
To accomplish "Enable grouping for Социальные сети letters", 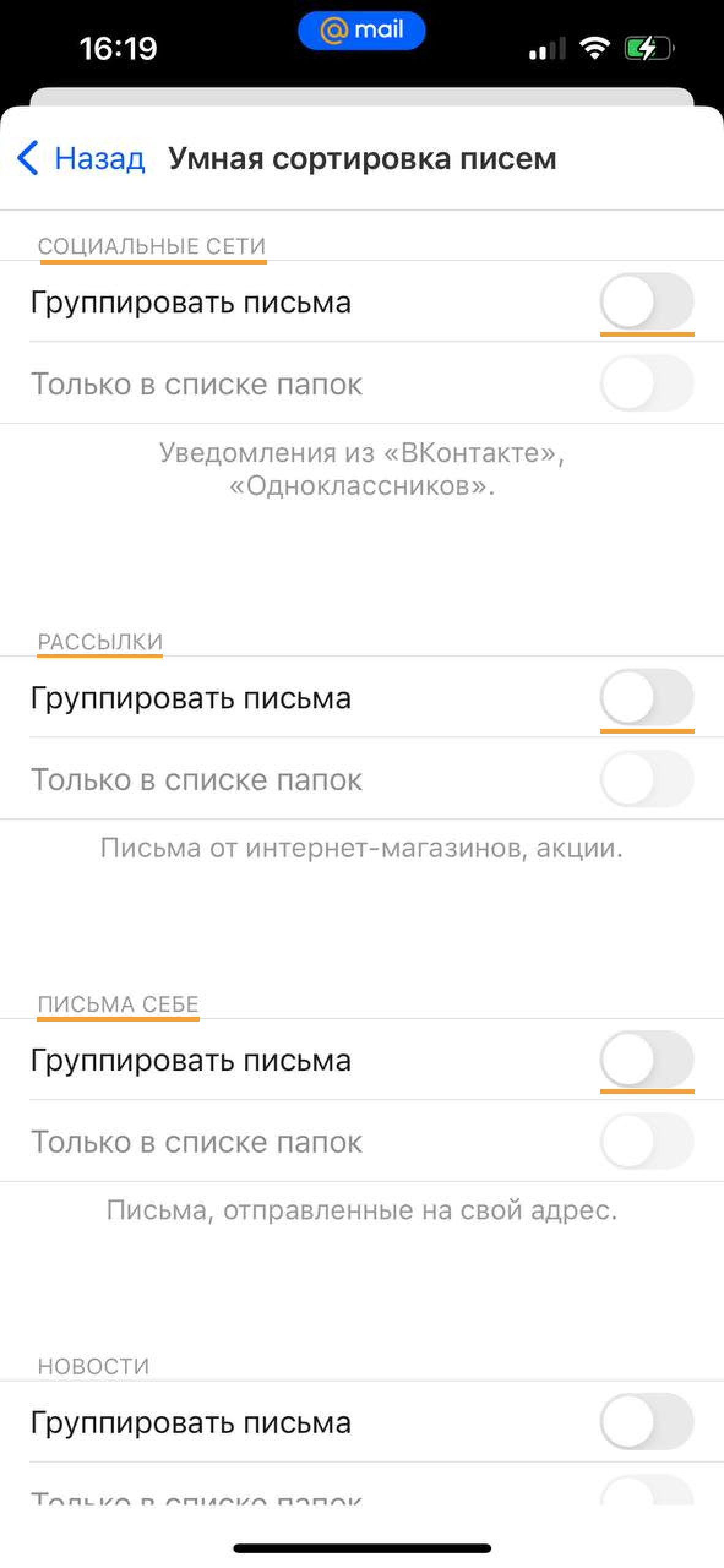I will click(x=647, y=301).
